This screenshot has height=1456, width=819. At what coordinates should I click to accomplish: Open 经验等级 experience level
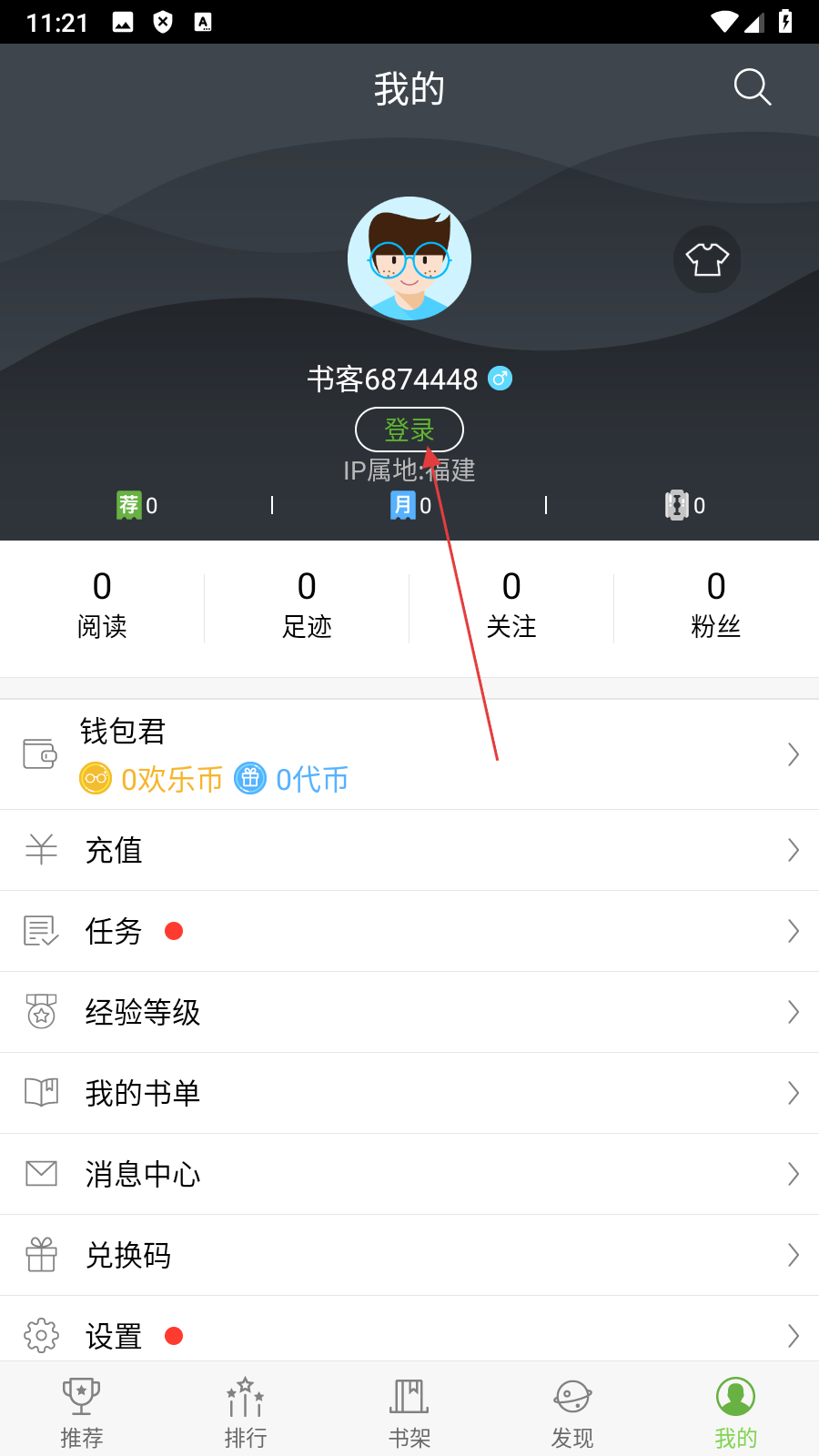click(x=409, y=1012)
